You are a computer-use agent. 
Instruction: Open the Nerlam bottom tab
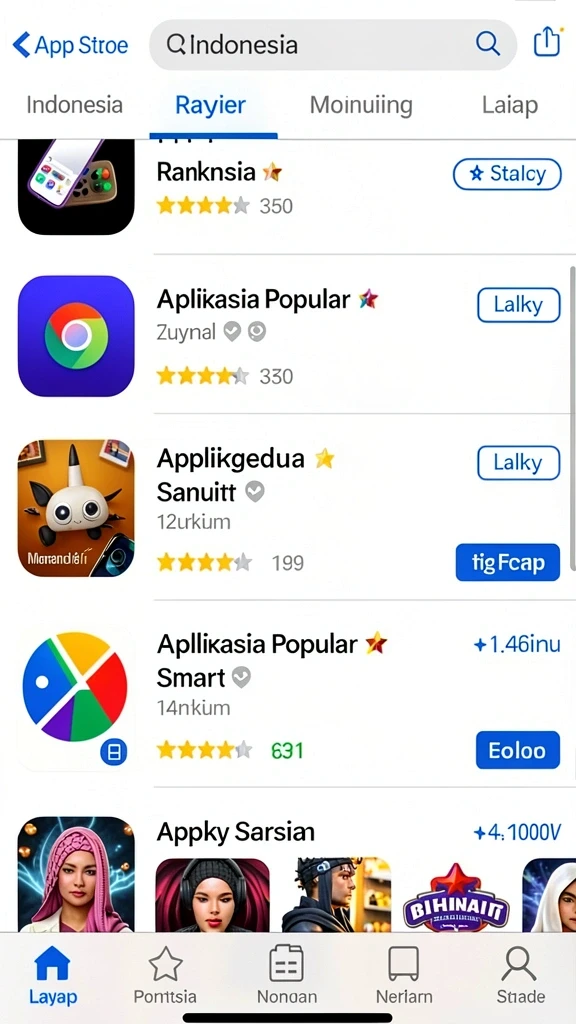[404, 976]
